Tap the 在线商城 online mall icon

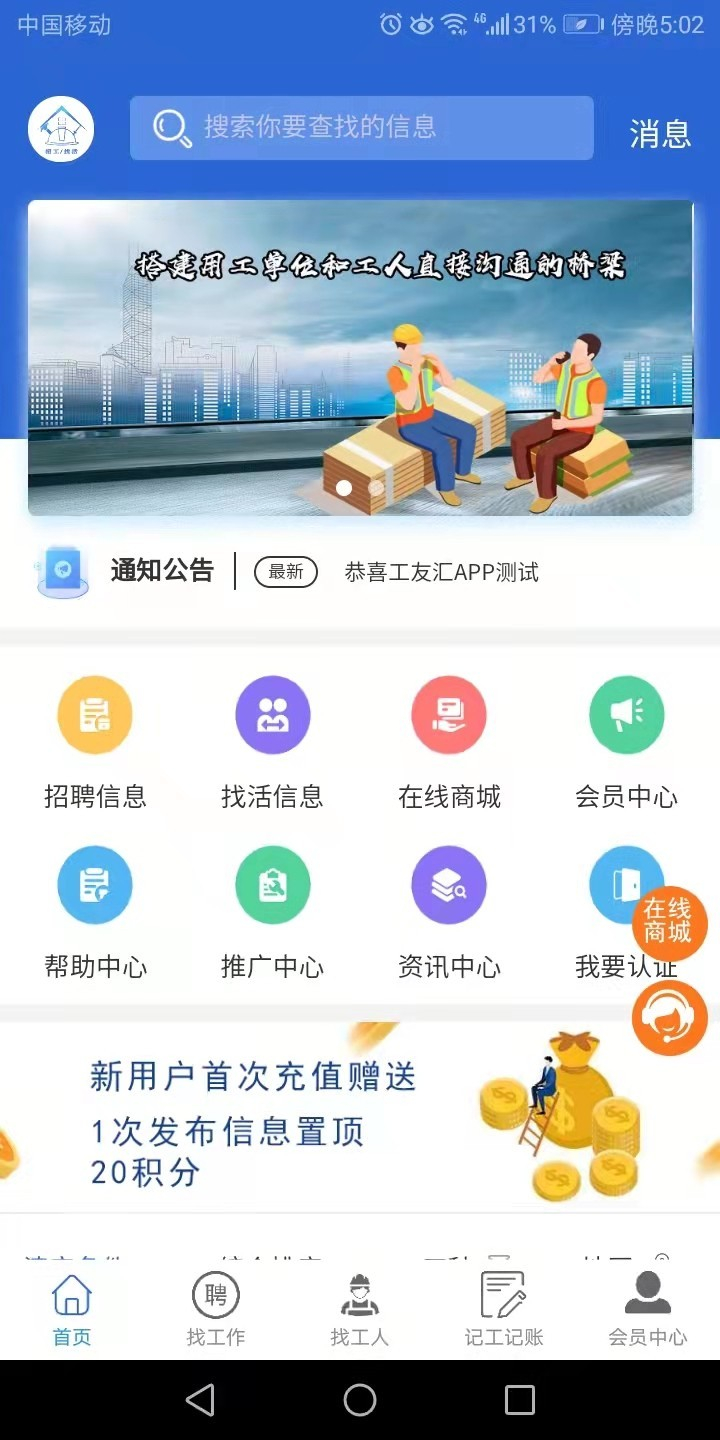(449, 714)
